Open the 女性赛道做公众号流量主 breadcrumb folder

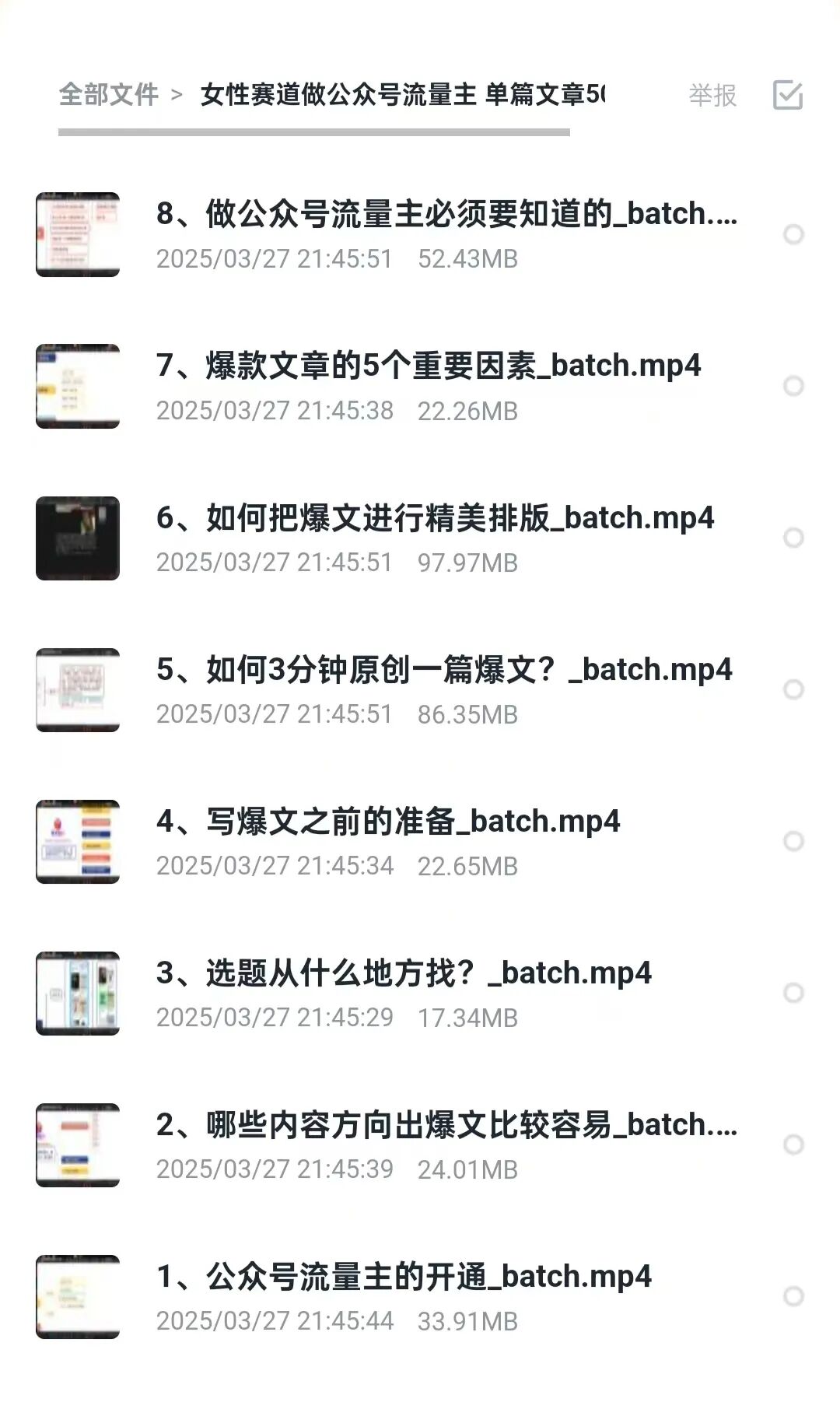(404, 95)
